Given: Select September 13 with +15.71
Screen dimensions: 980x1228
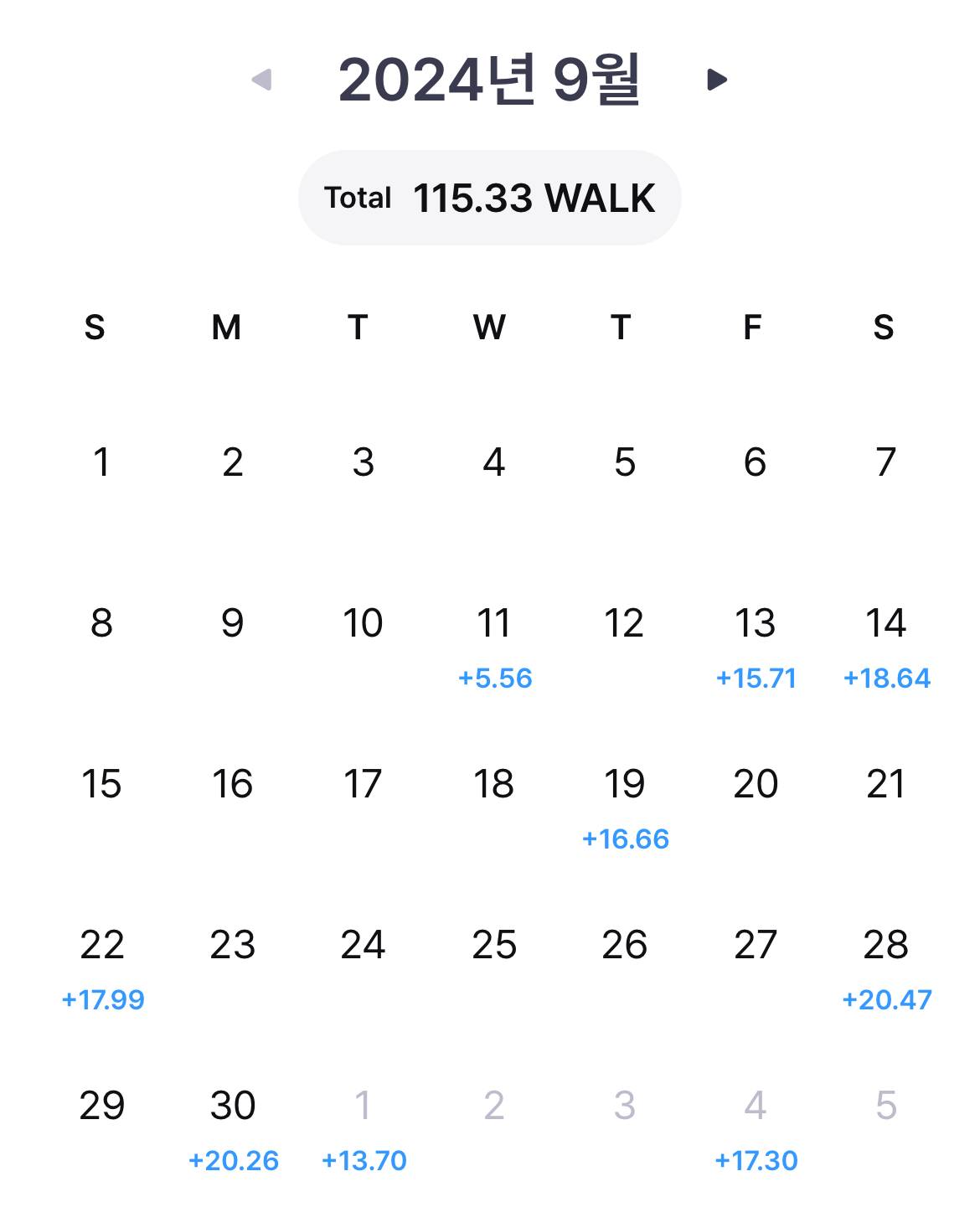Looking at the screenshot, I should [756, 643].
